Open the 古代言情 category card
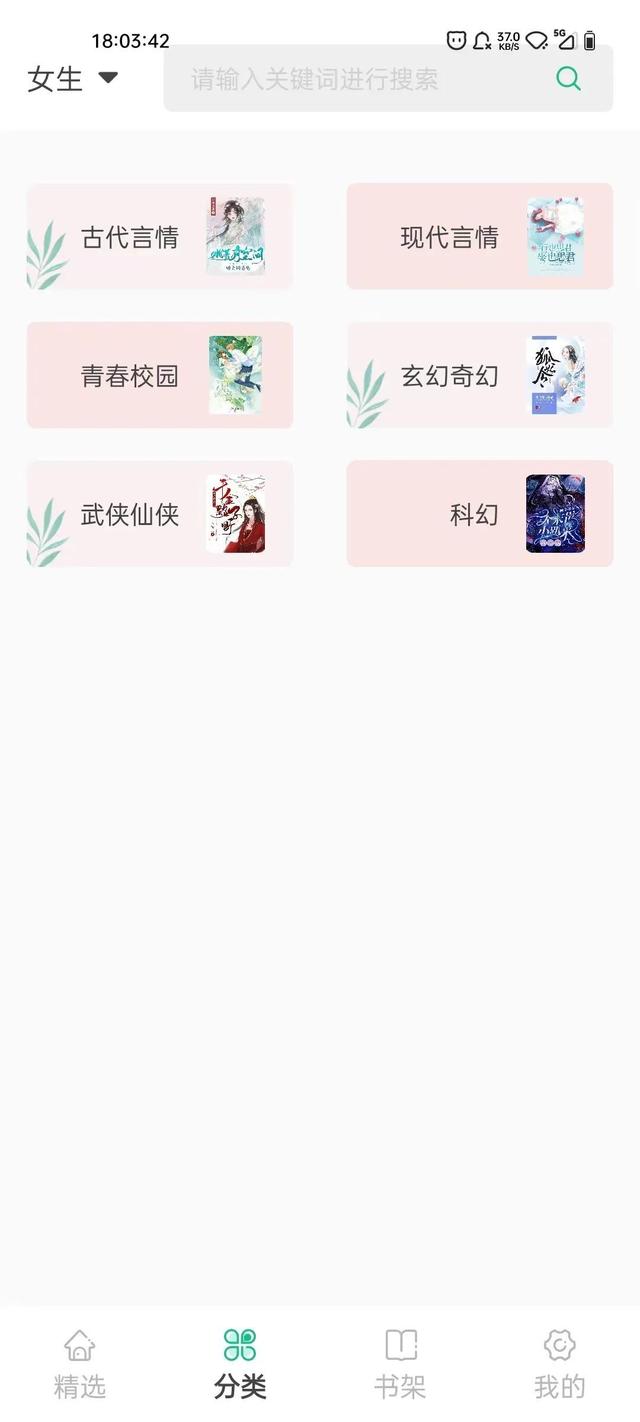This screenshot has width=640, height=1422. click(159, 237)
